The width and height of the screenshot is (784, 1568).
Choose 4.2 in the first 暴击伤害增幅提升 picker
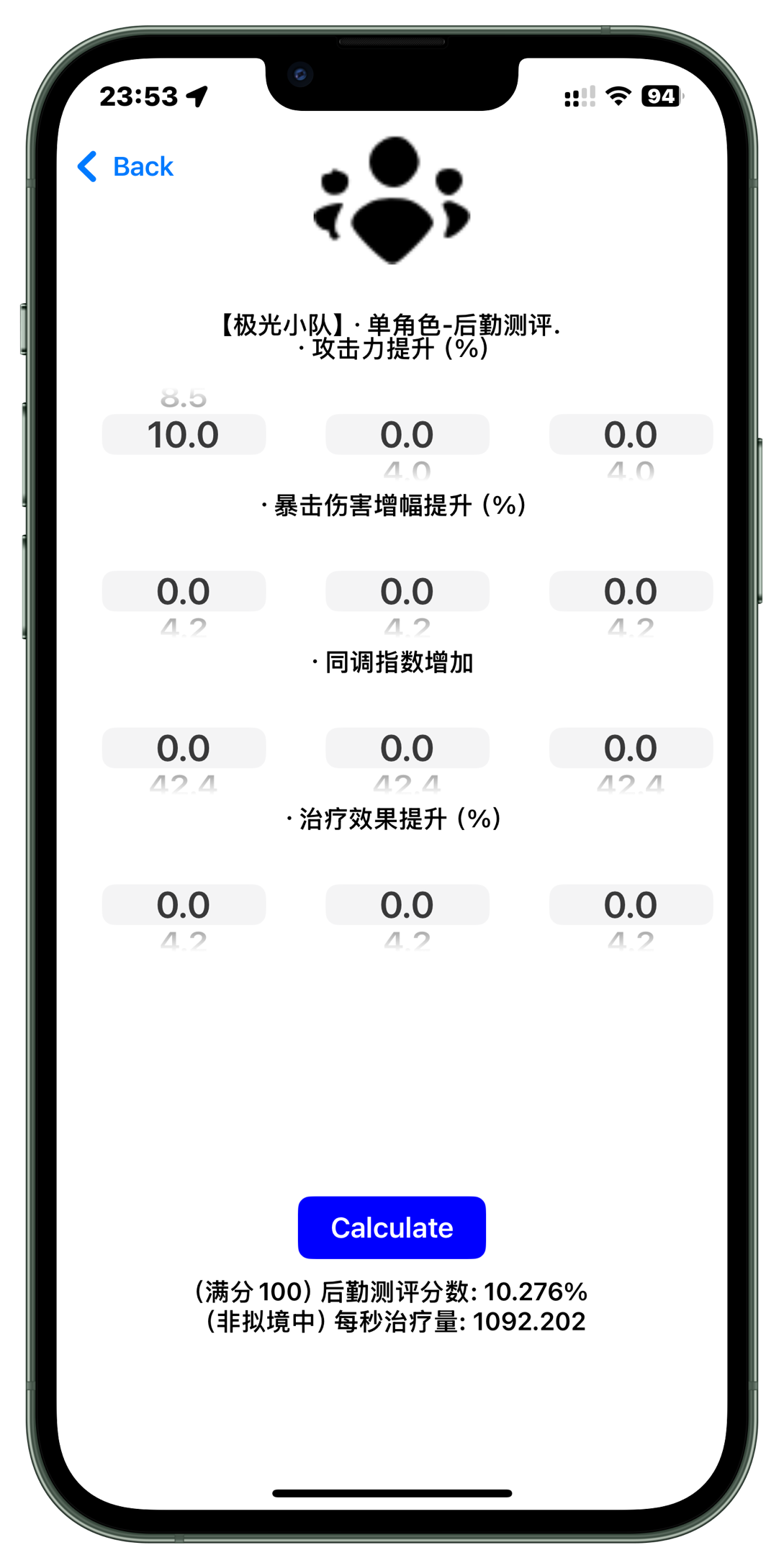pyautogui.click(x=184, y=628)
